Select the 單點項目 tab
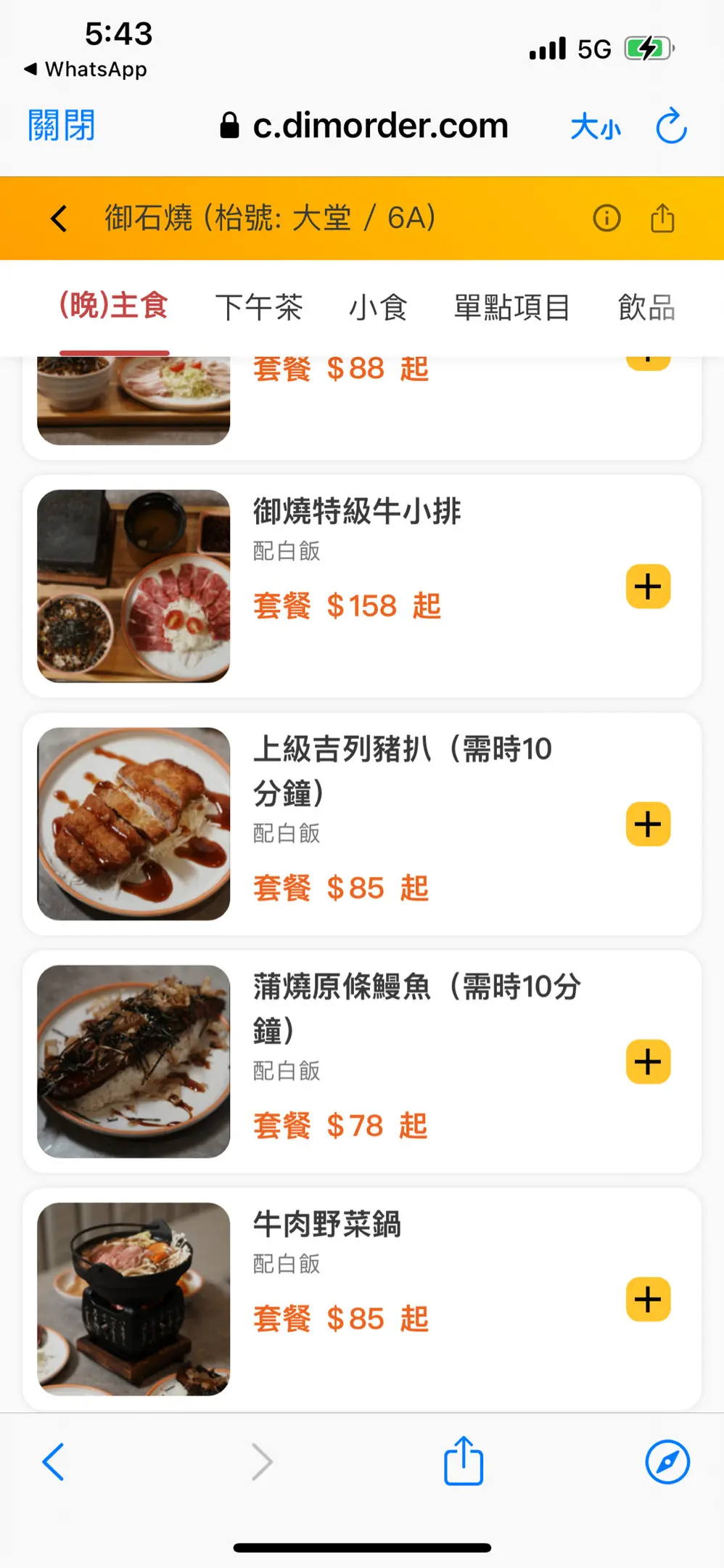 [x=512, y=307]
